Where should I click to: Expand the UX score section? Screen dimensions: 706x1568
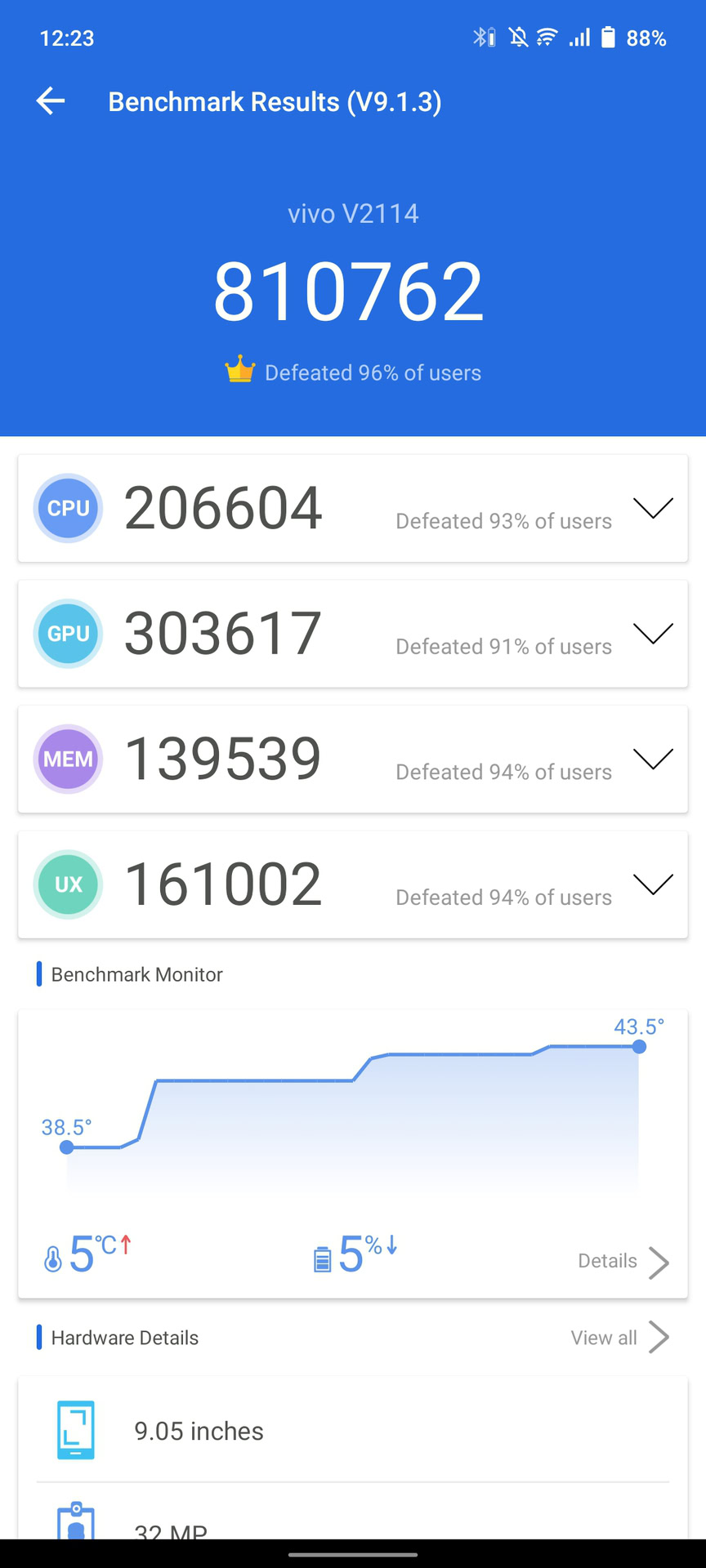tap(653, 884)
